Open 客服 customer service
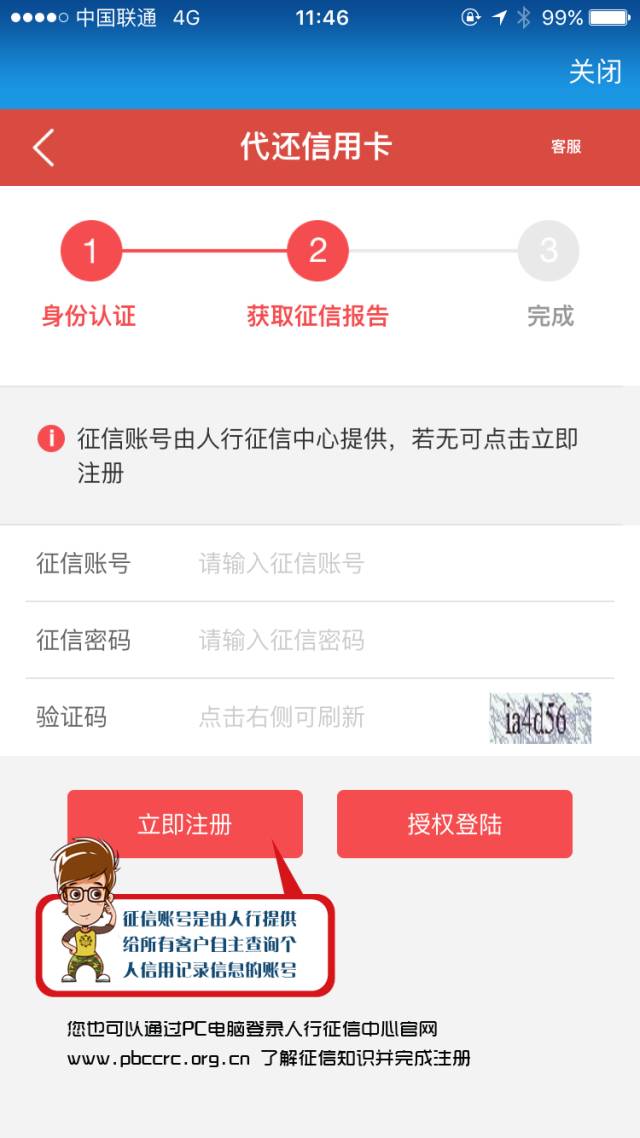 coord(566,147)
